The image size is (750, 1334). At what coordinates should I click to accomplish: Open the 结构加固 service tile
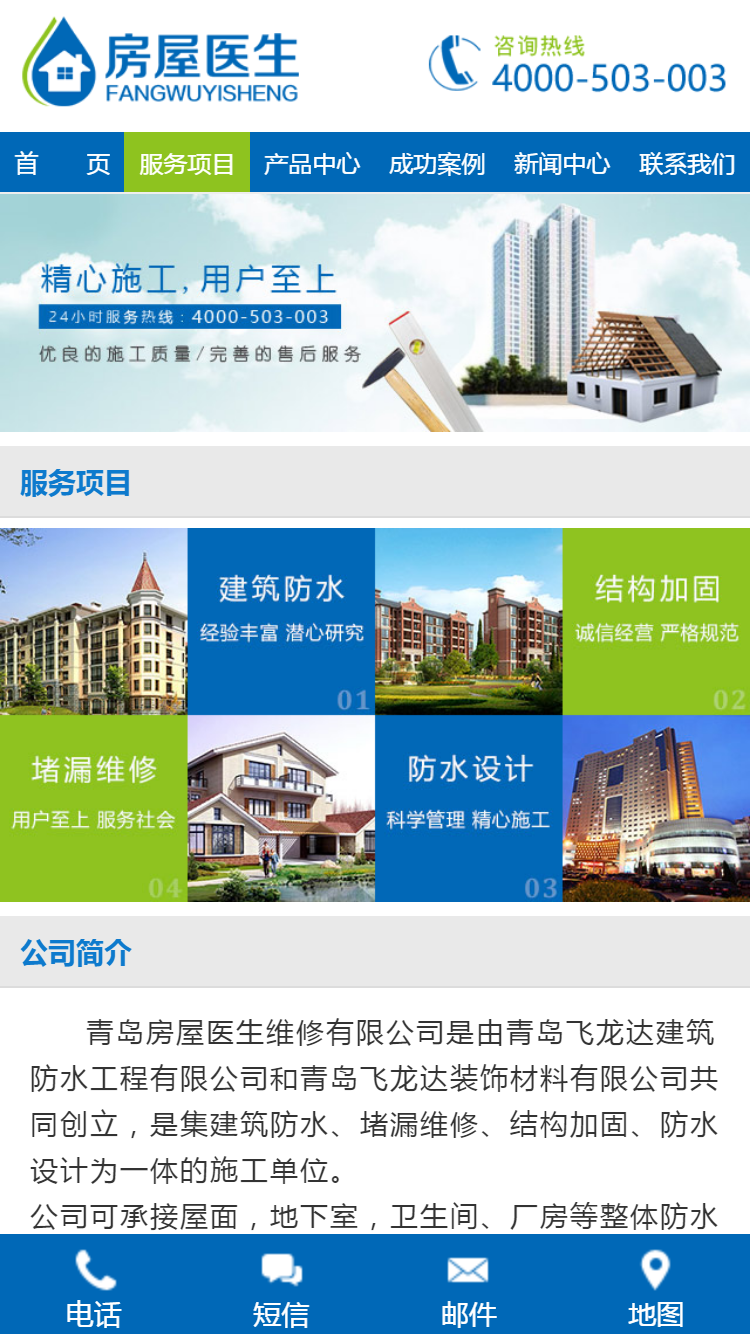(x=656, y=621)
